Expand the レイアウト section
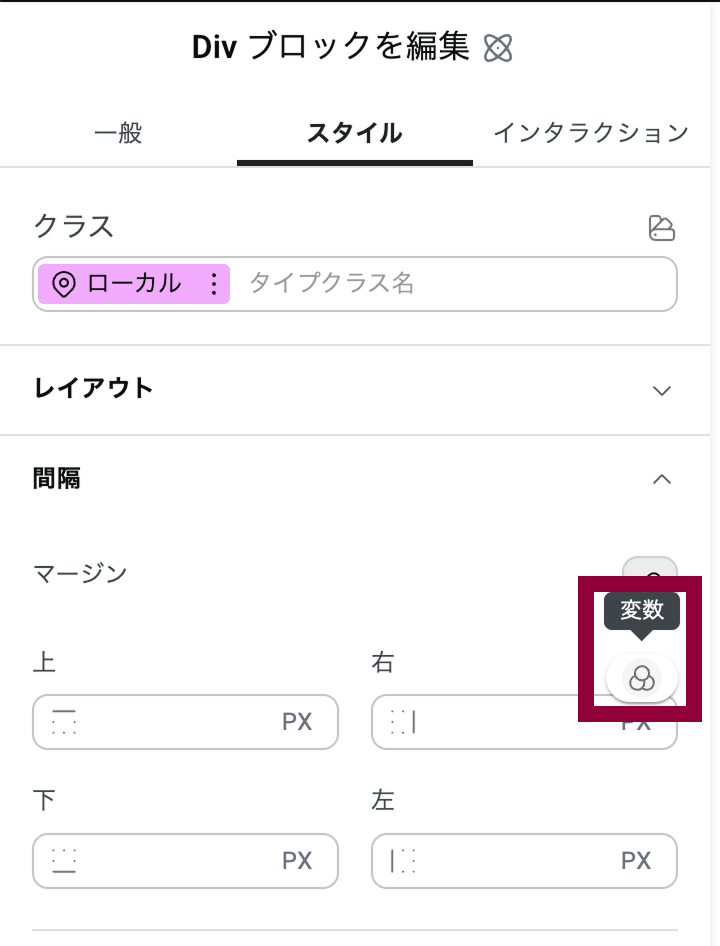Viewport: 720px width, 946px height. pyautogui.click(x=662, y=390)
